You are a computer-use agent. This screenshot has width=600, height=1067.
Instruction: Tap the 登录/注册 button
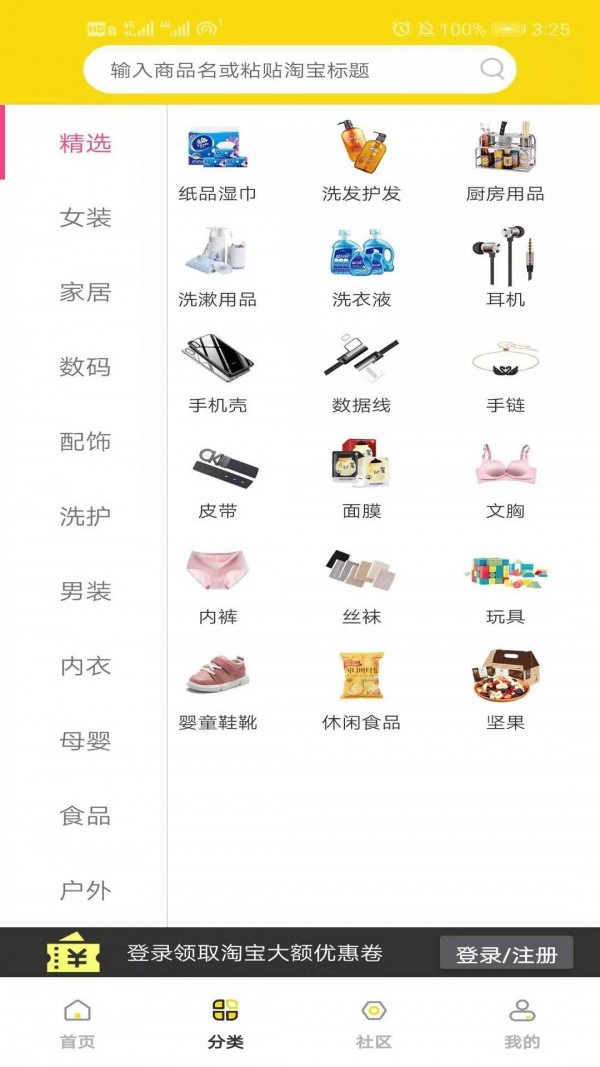point(506,954)
